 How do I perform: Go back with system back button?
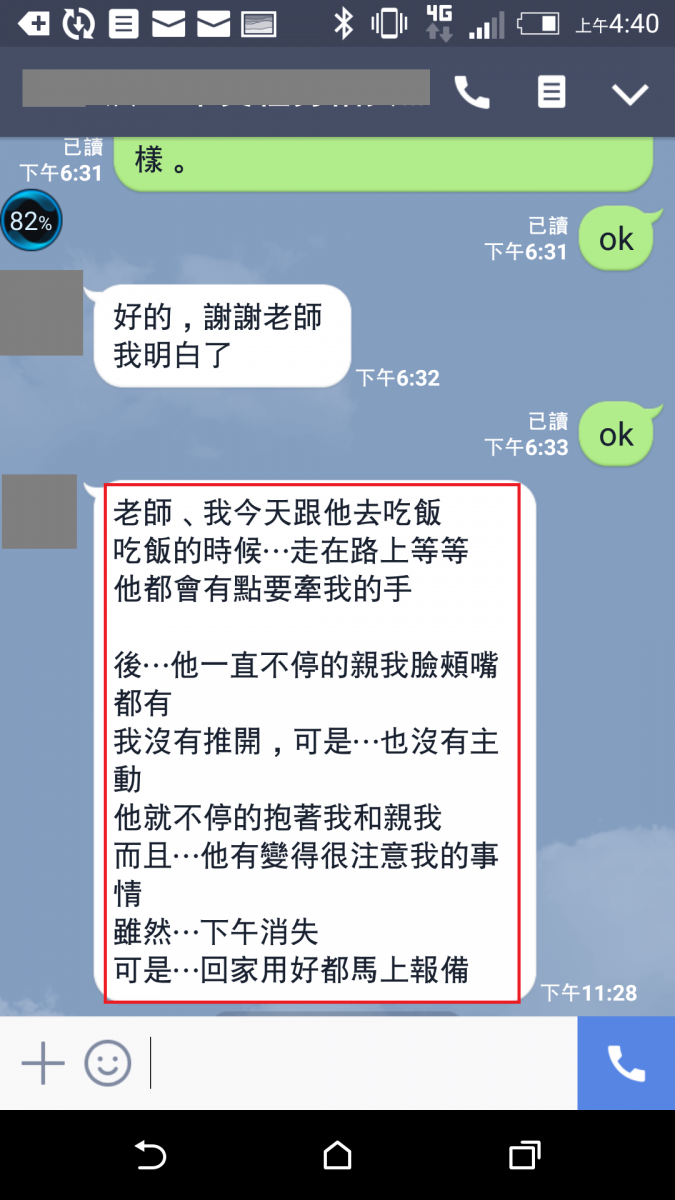[150, 1156]
